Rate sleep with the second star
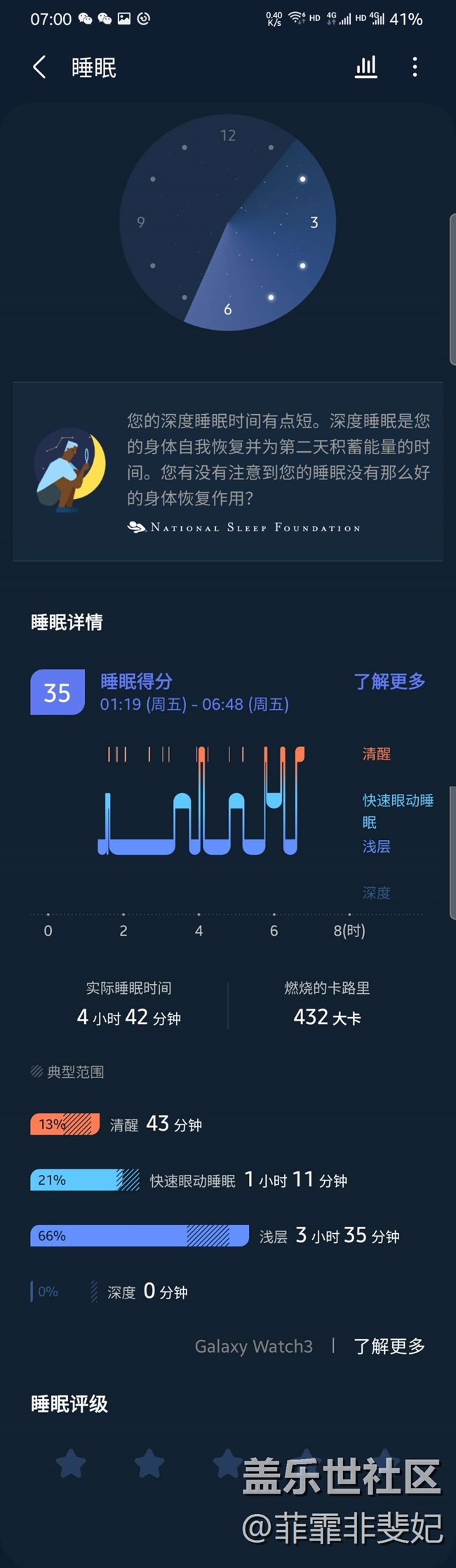Image resolution: width=456 pixels, height=1568 pixels. [x=149, y=1463]
